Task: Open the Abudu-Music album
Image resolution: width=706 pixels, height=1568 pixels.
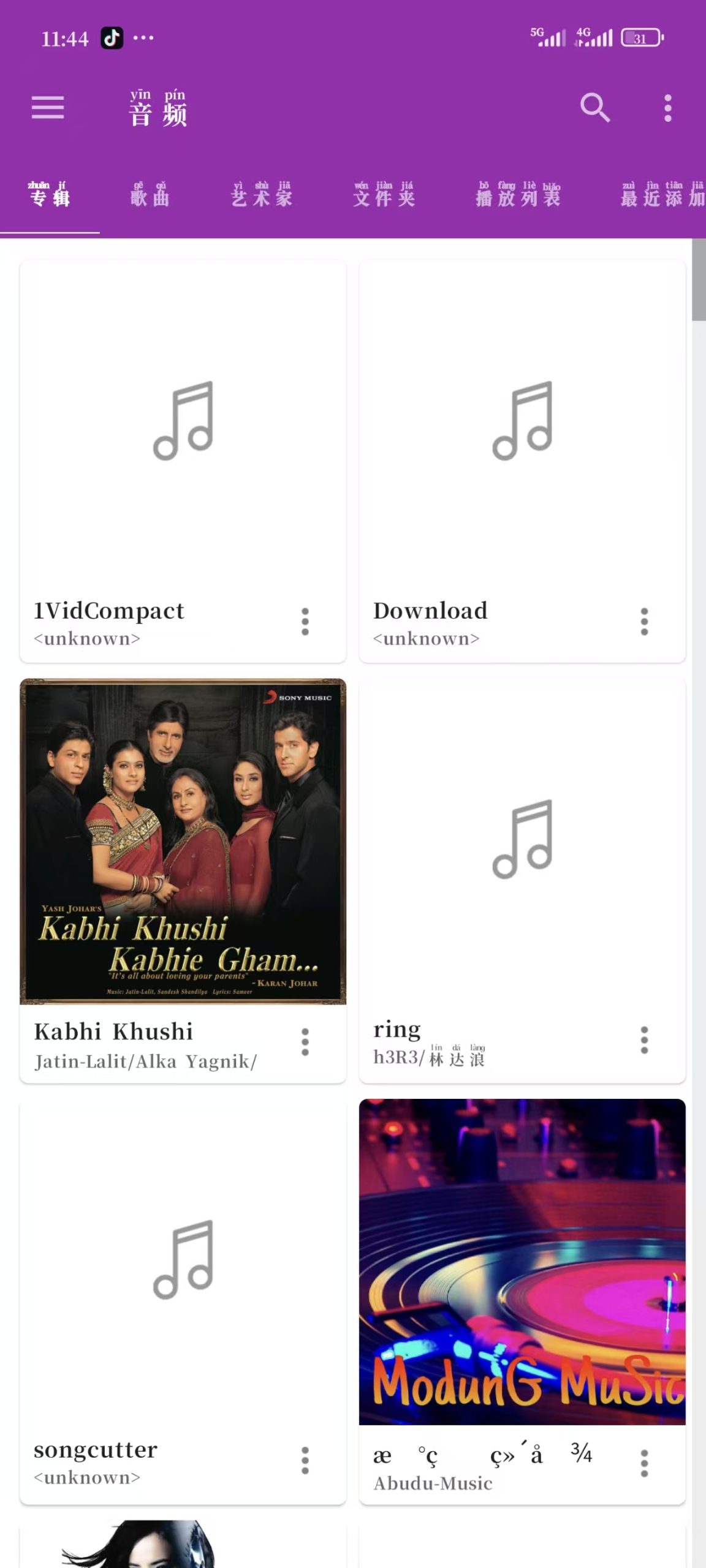Action: pos(522,1262)
